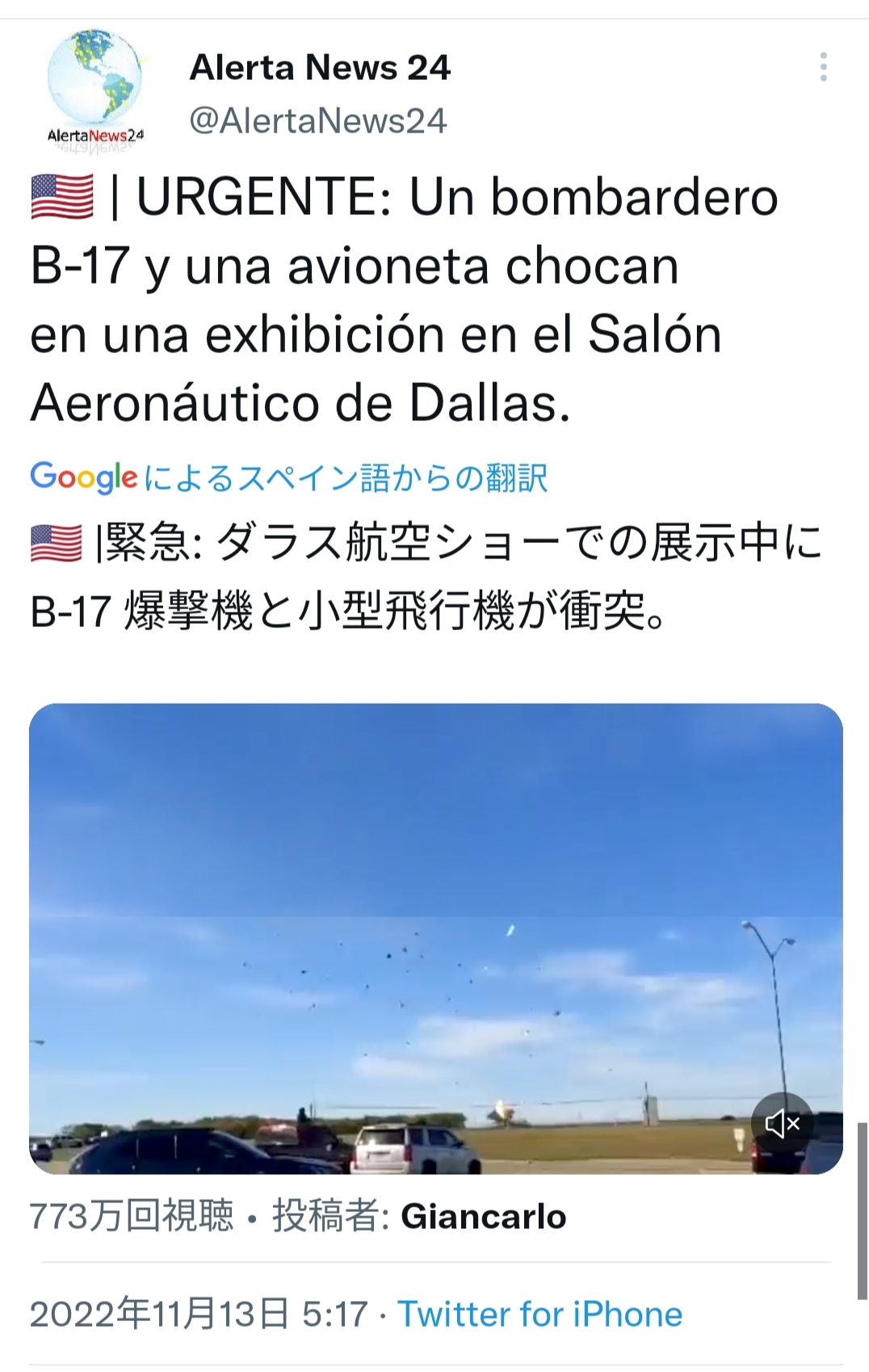Unmute the video sound

click(x=782, y=1122)
